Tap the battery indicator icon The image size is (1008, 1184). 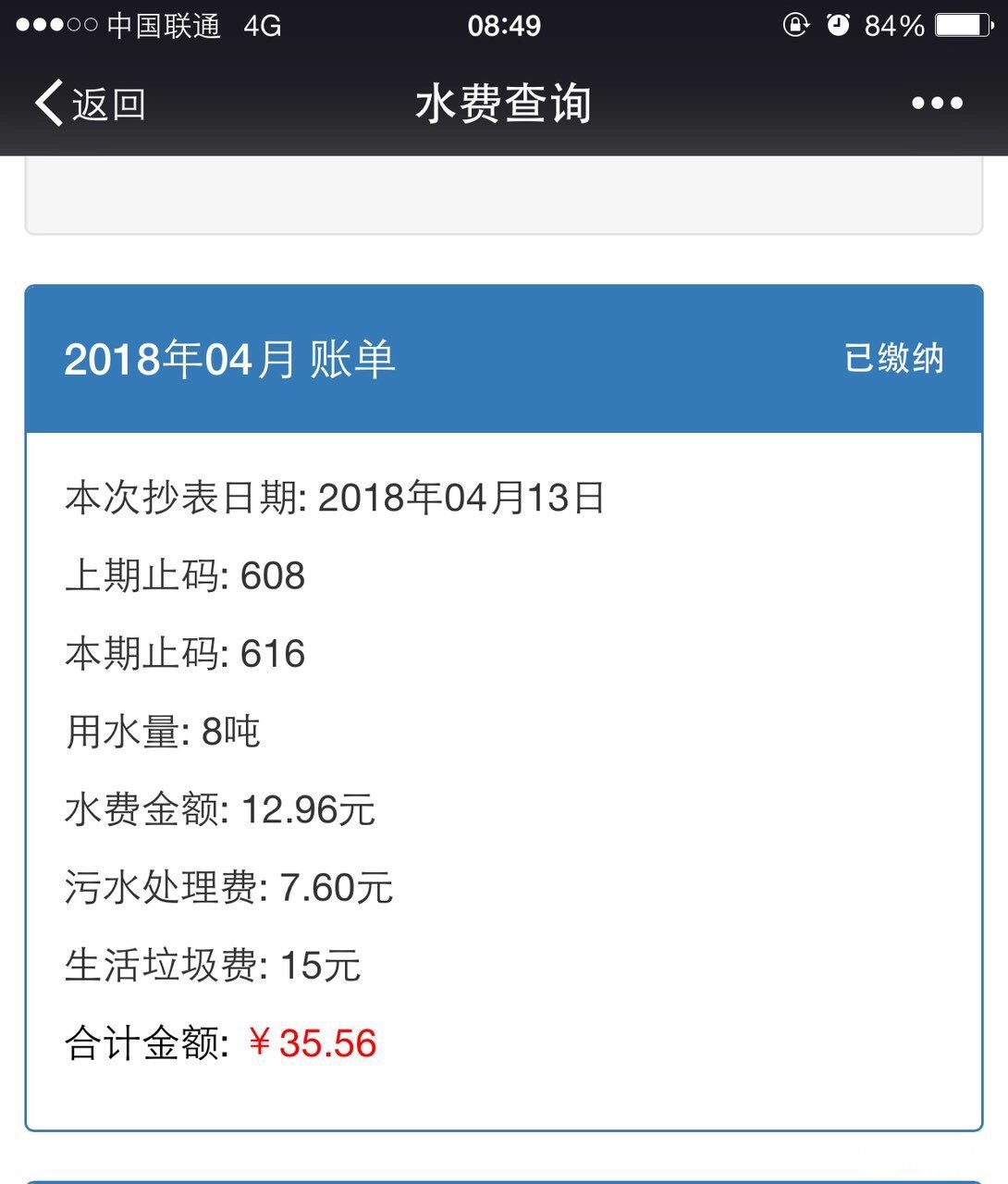pyautogui.click(x=965, y=26)
